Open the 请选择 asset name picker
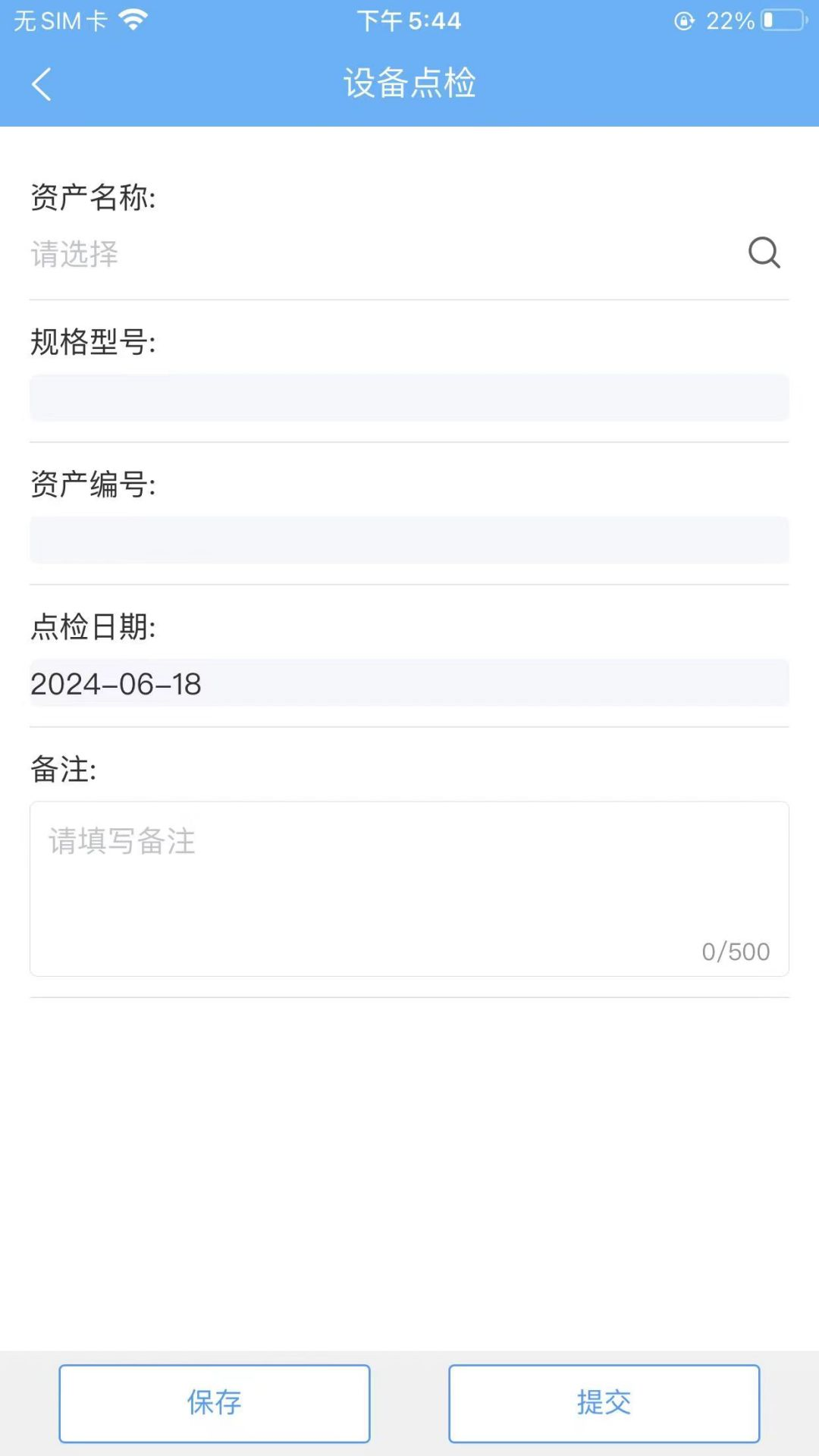 [x=303, y=256]
